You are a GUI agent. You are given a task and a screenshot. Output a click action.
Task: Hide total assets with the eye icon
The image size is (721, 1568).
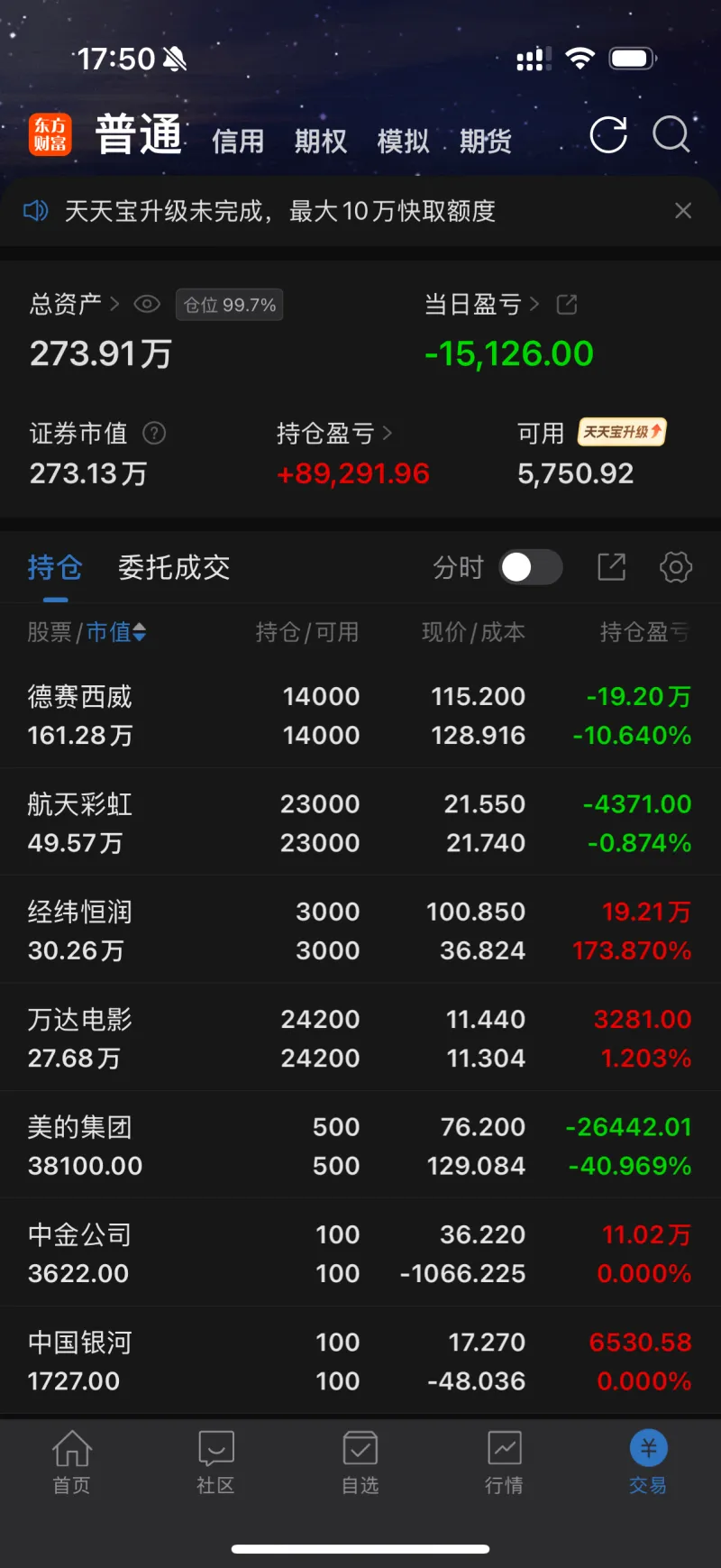click(x=147, y=305)
